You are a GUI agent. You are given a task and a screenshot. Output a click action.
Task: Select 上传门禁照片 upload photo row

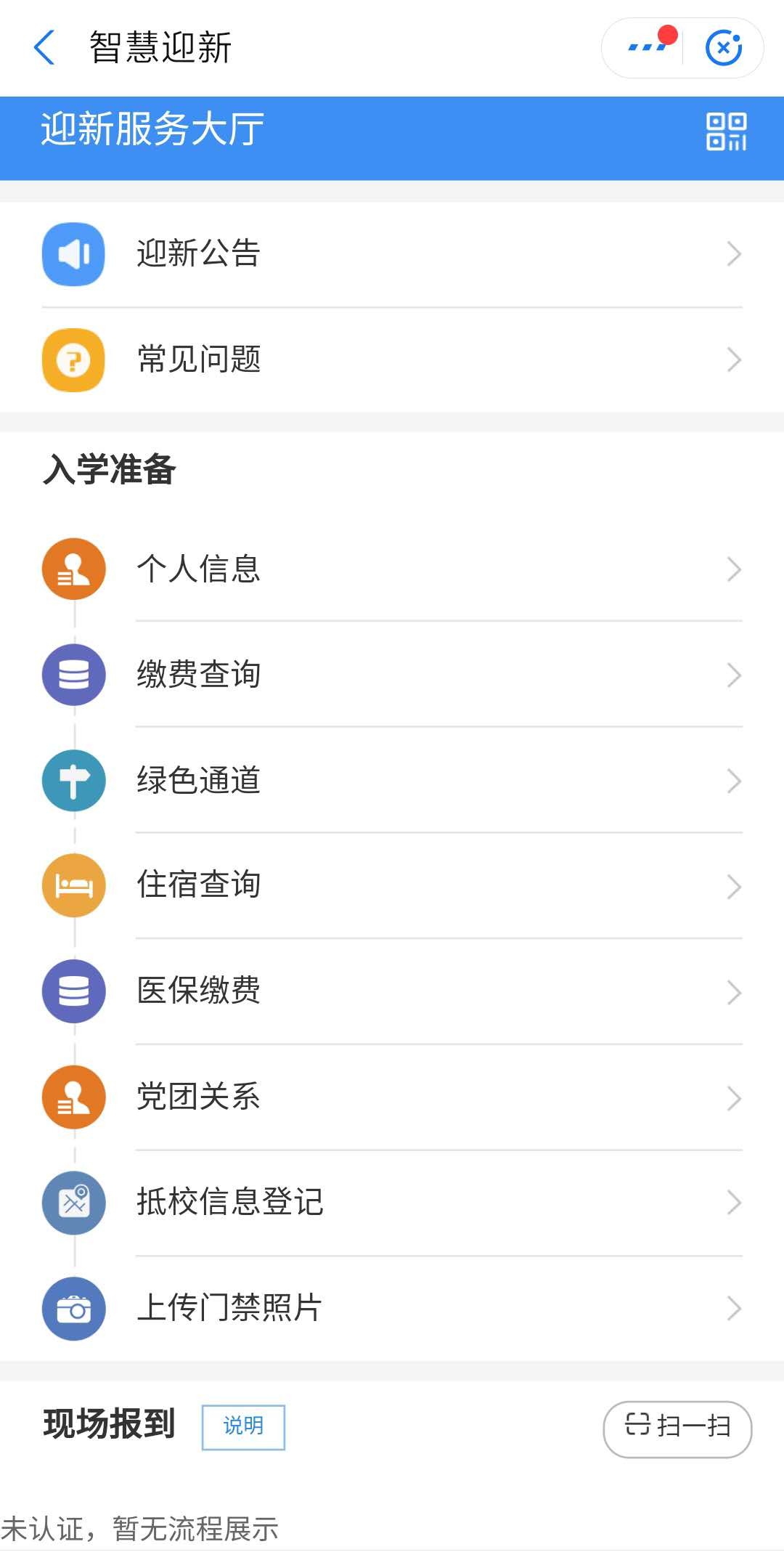tap(392, 1309)
